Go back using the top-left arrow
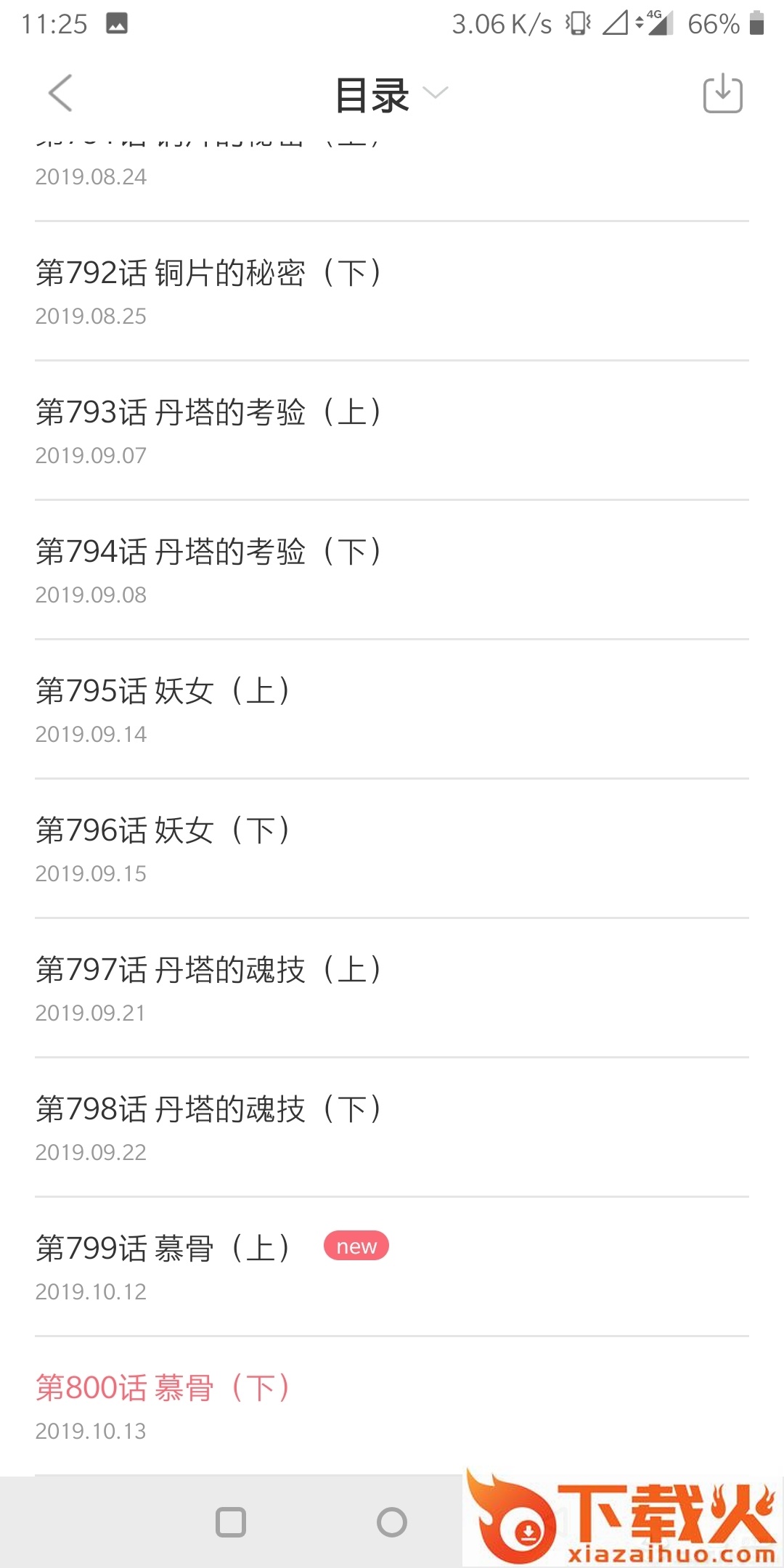784x1568 pixels. [x=60, y=94]
